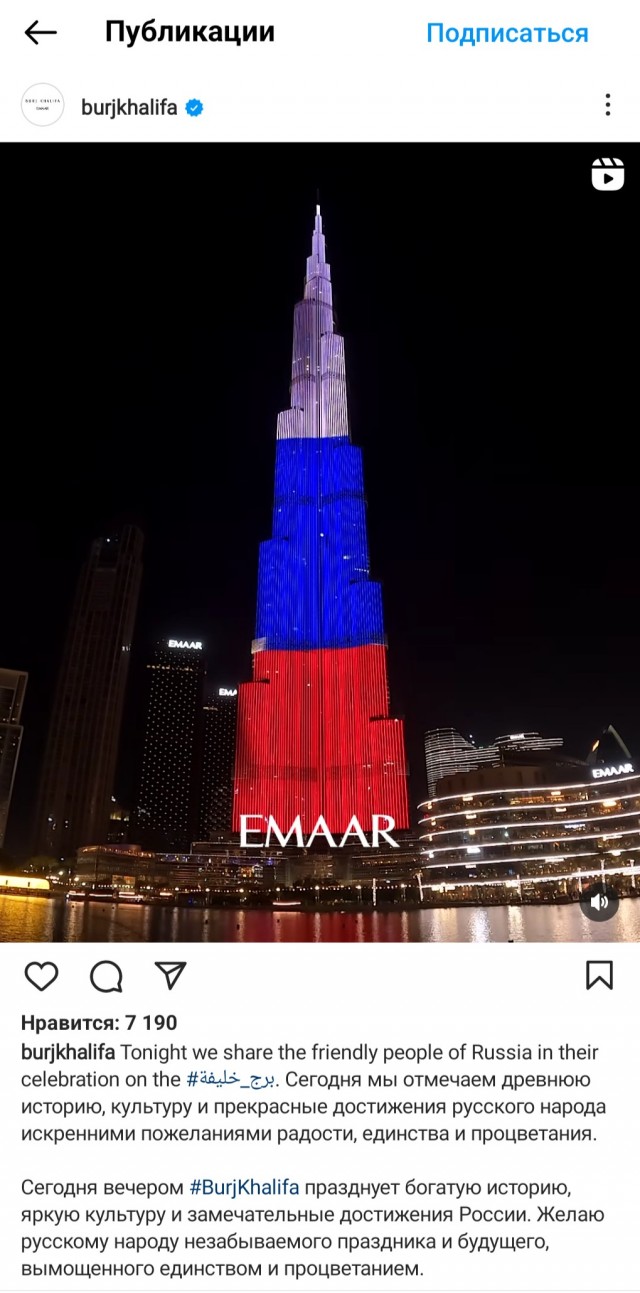Open the Reels icon on the video
This screenshot has width=640, height=1293.
pos(607,174)
